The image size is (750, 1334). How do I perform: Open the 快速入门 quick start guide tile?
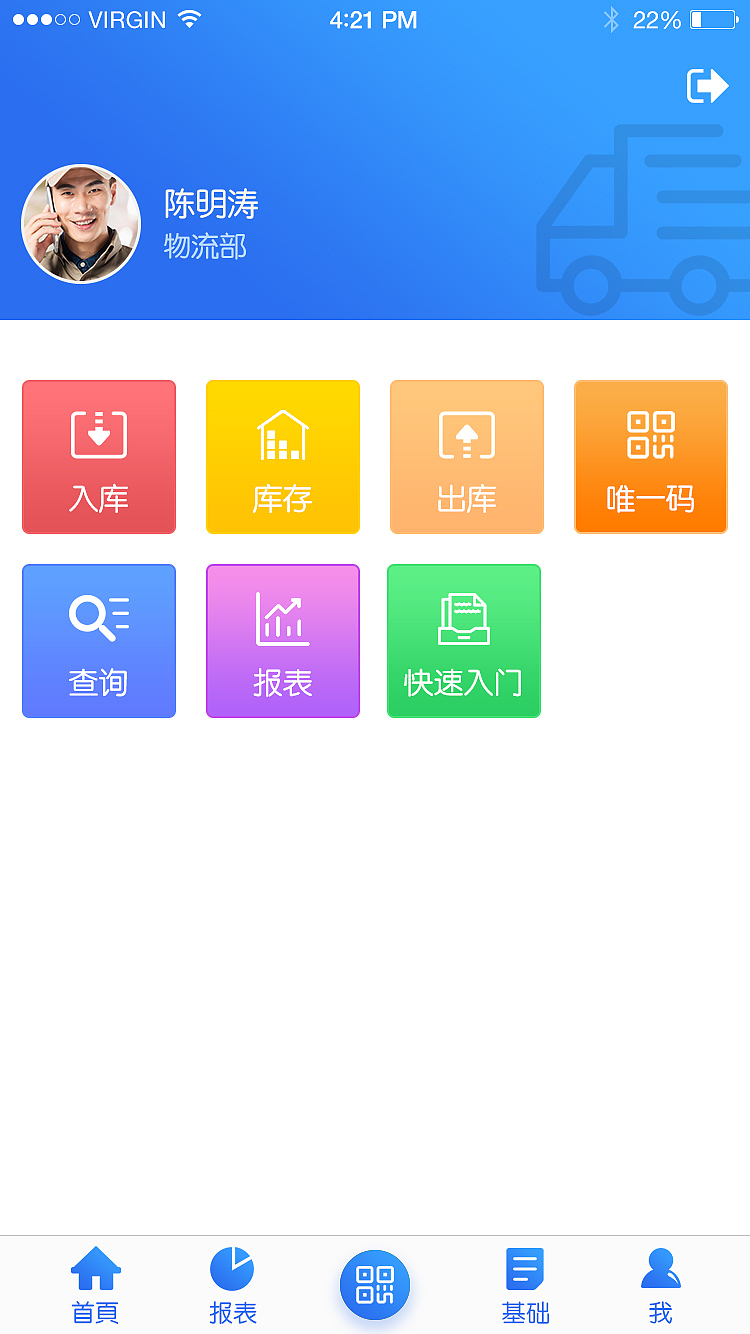(x=463, y=641)
